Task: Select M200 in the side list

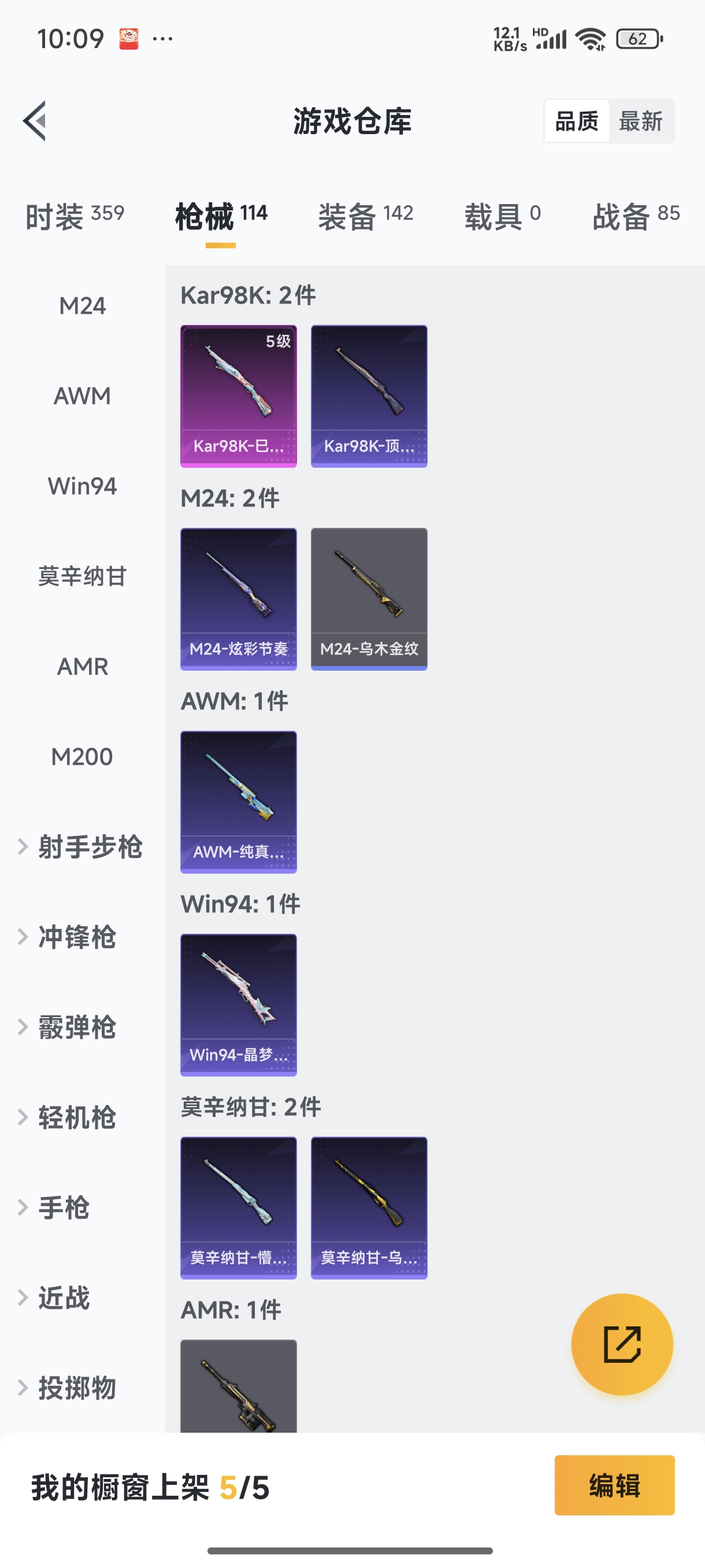Action: tap(82, 757)
